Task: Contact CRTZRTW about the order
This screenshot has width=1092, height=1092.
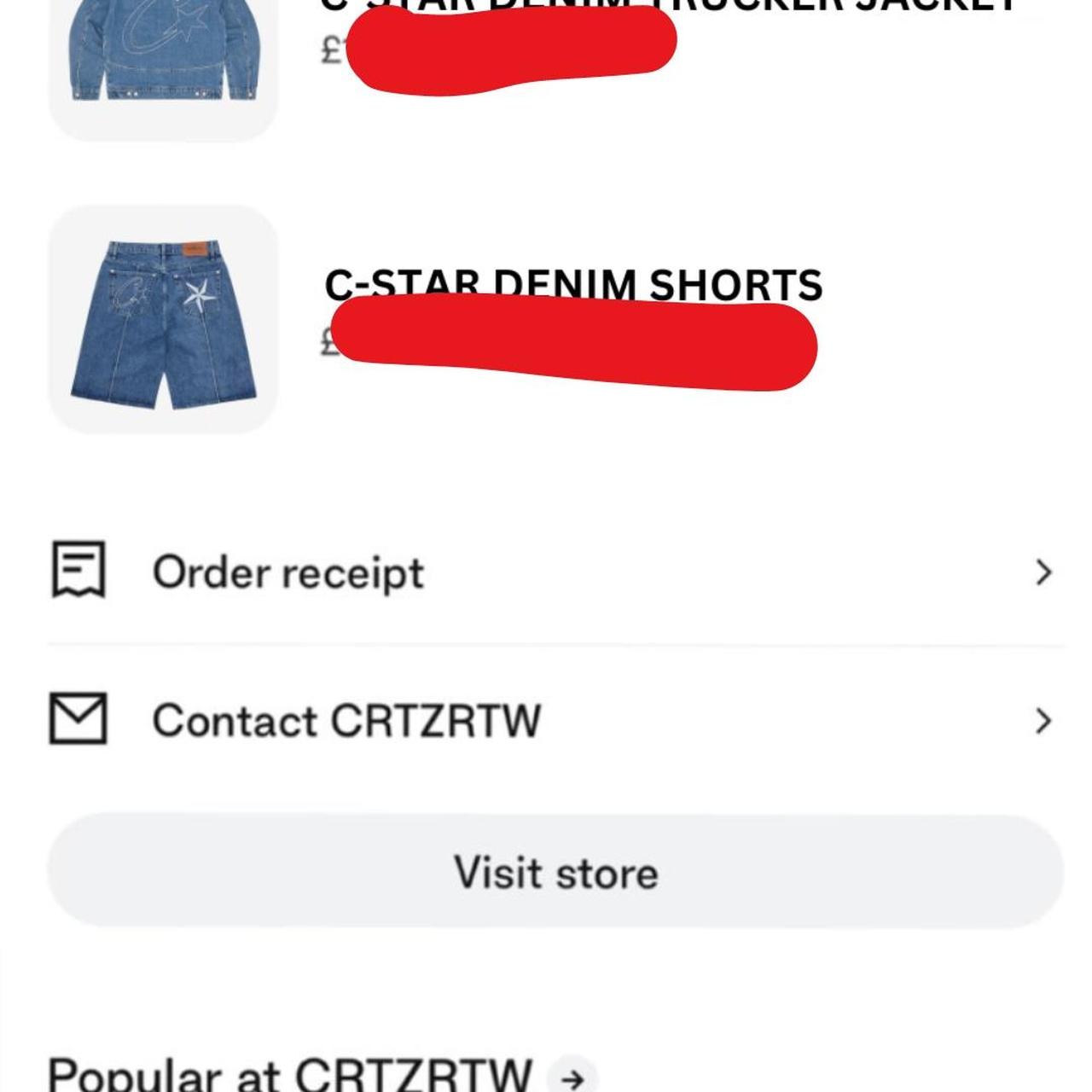Action: (555, 721)
